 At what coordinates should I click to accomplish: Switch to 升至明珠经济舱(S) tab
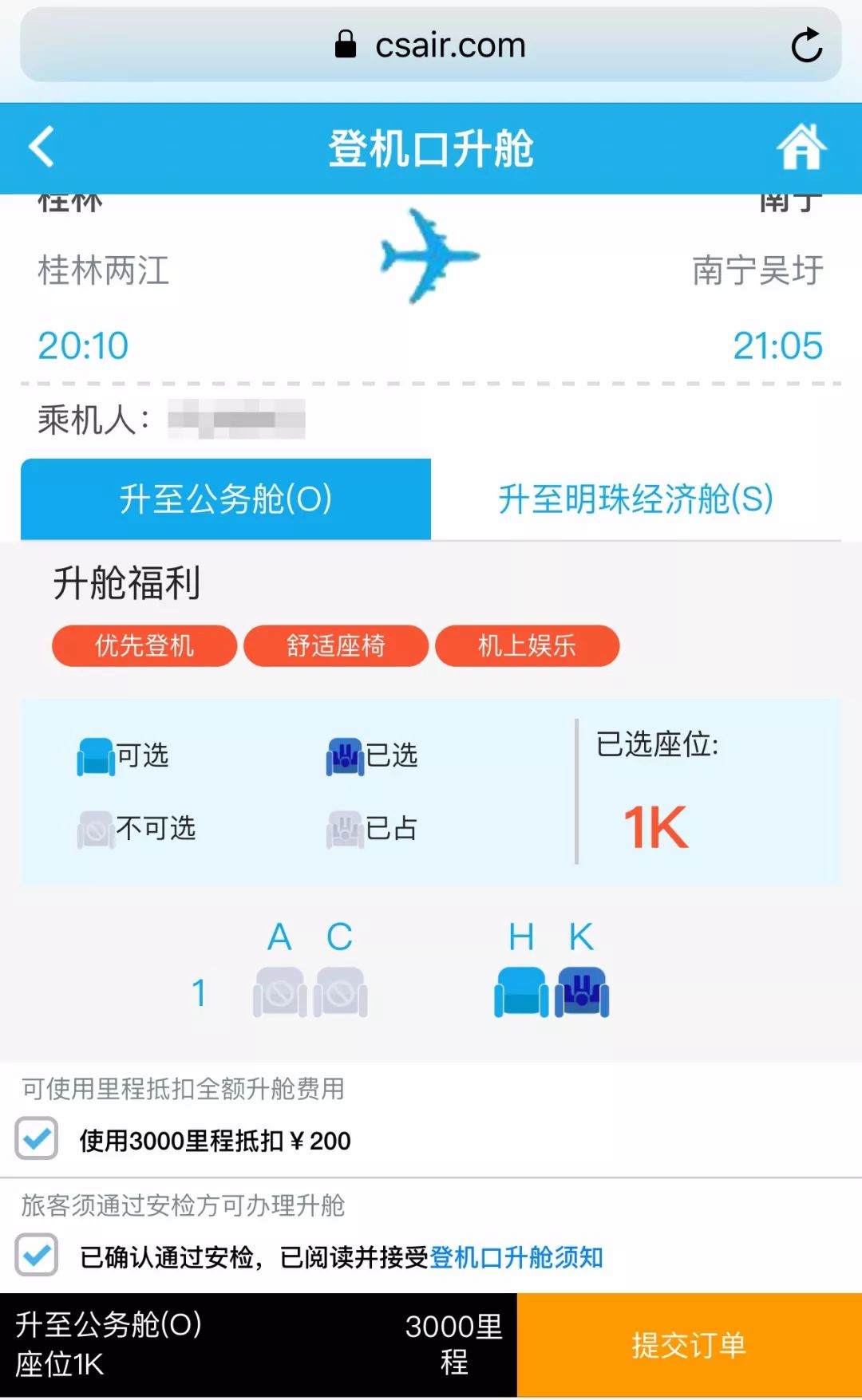point(636,500)
